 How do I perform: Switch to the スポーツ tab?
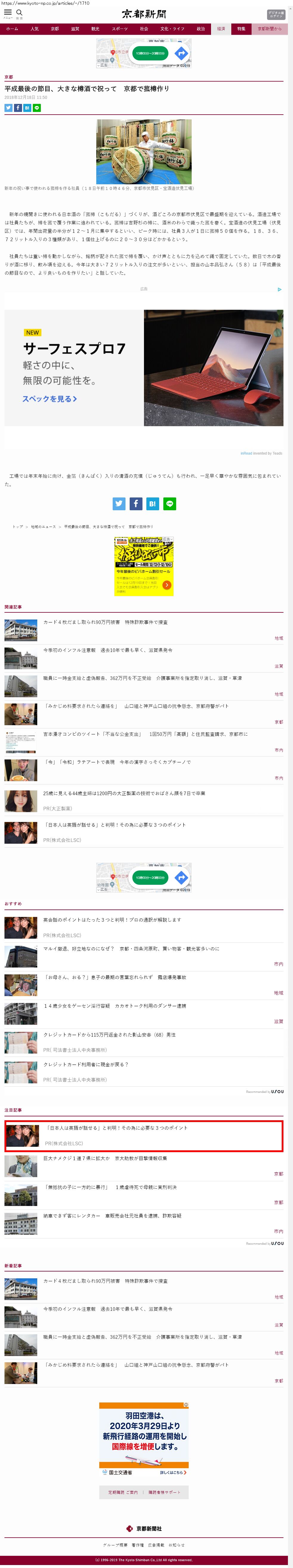pyautogui.click(x=120, y=29)
